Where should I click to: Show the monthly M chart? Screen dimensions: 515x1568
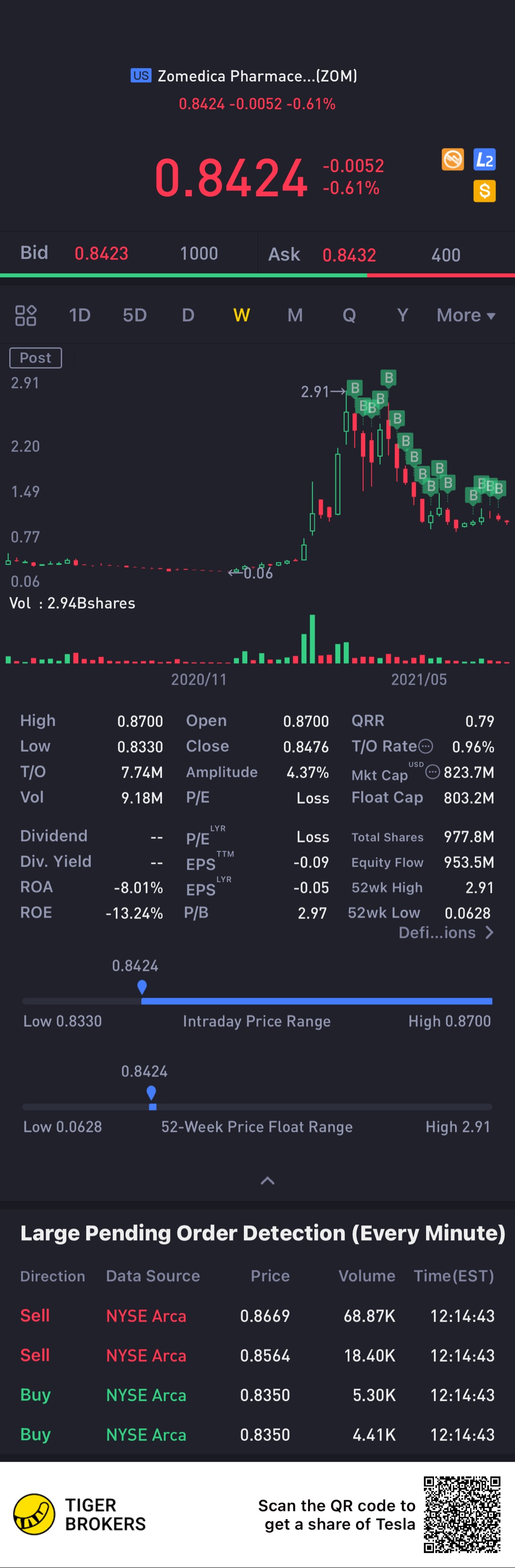pyautogui.click(x=295, y=315)
